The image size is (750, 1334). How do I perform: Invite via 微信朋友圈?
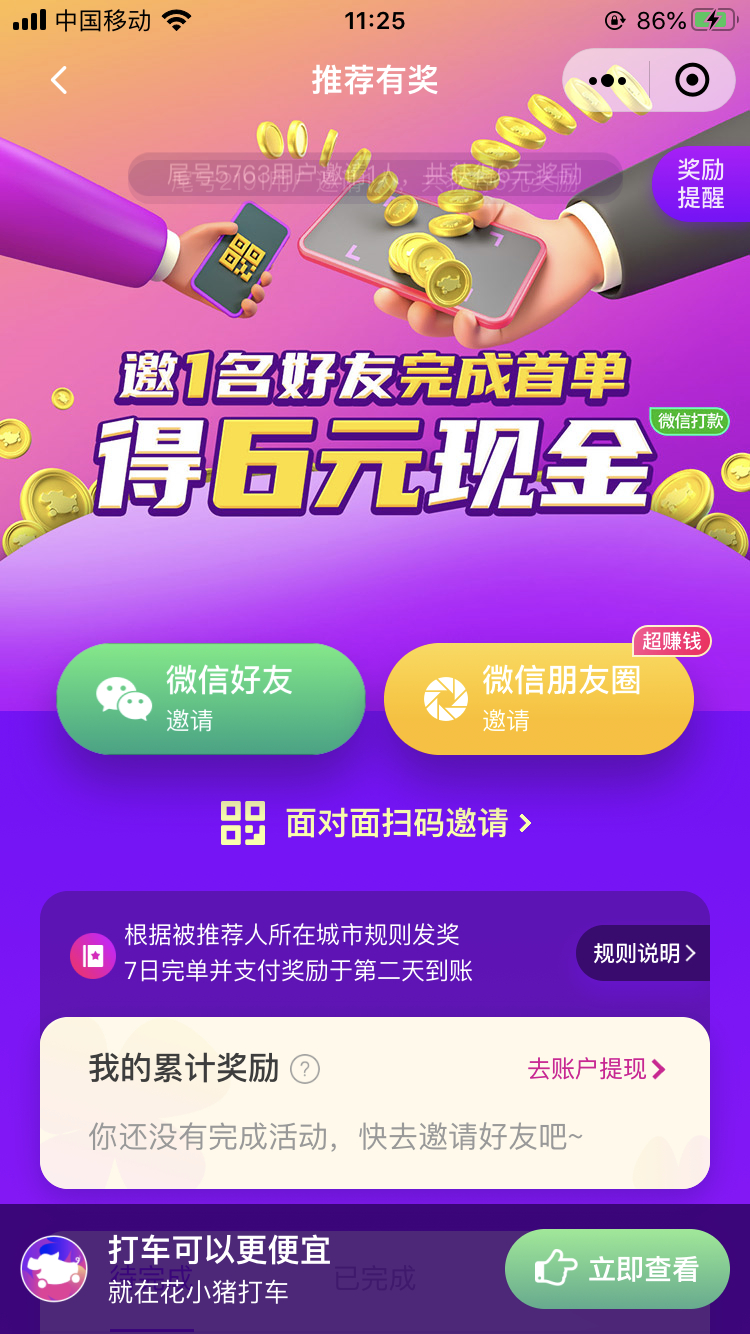[x=539, y=699]
